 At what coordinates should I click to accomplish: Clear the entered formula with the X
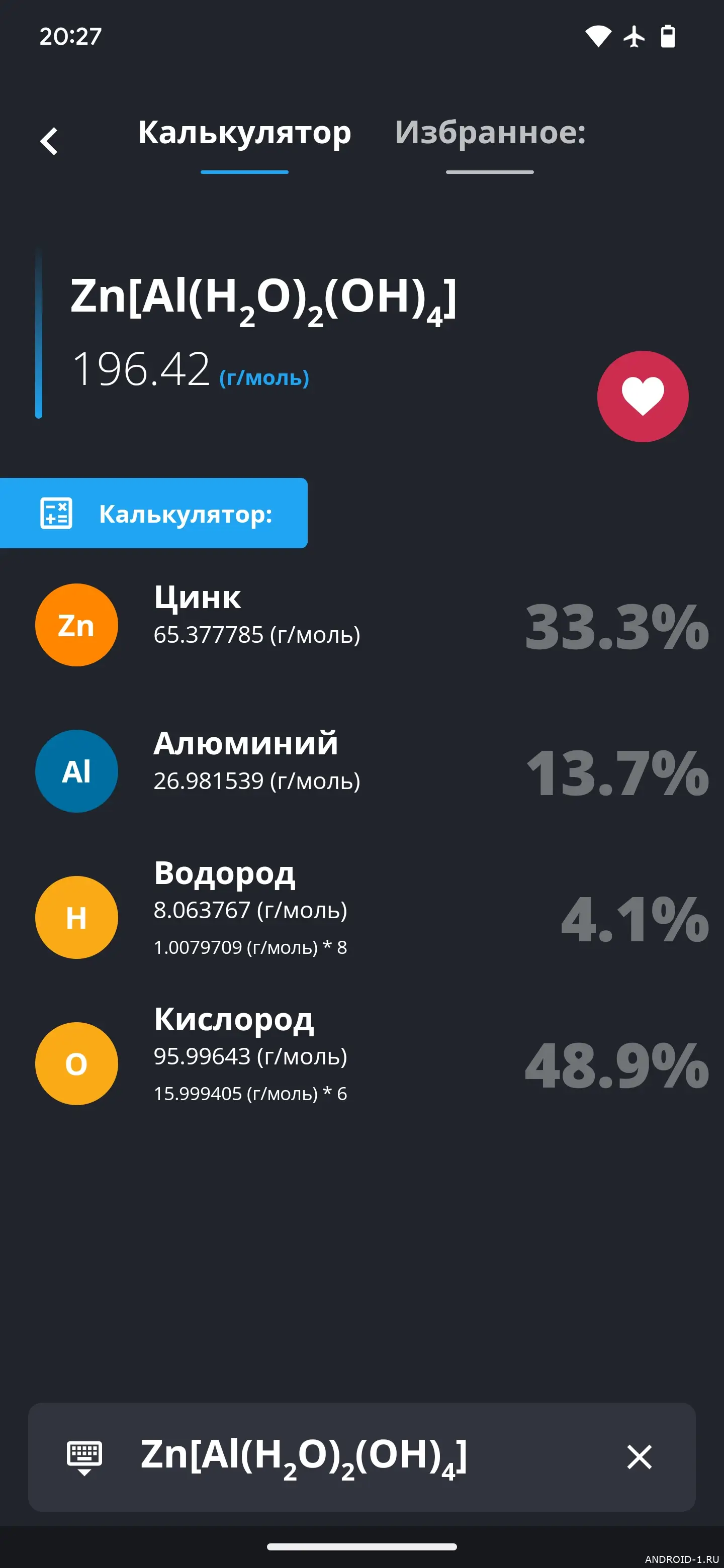(x=639, y=1456)
